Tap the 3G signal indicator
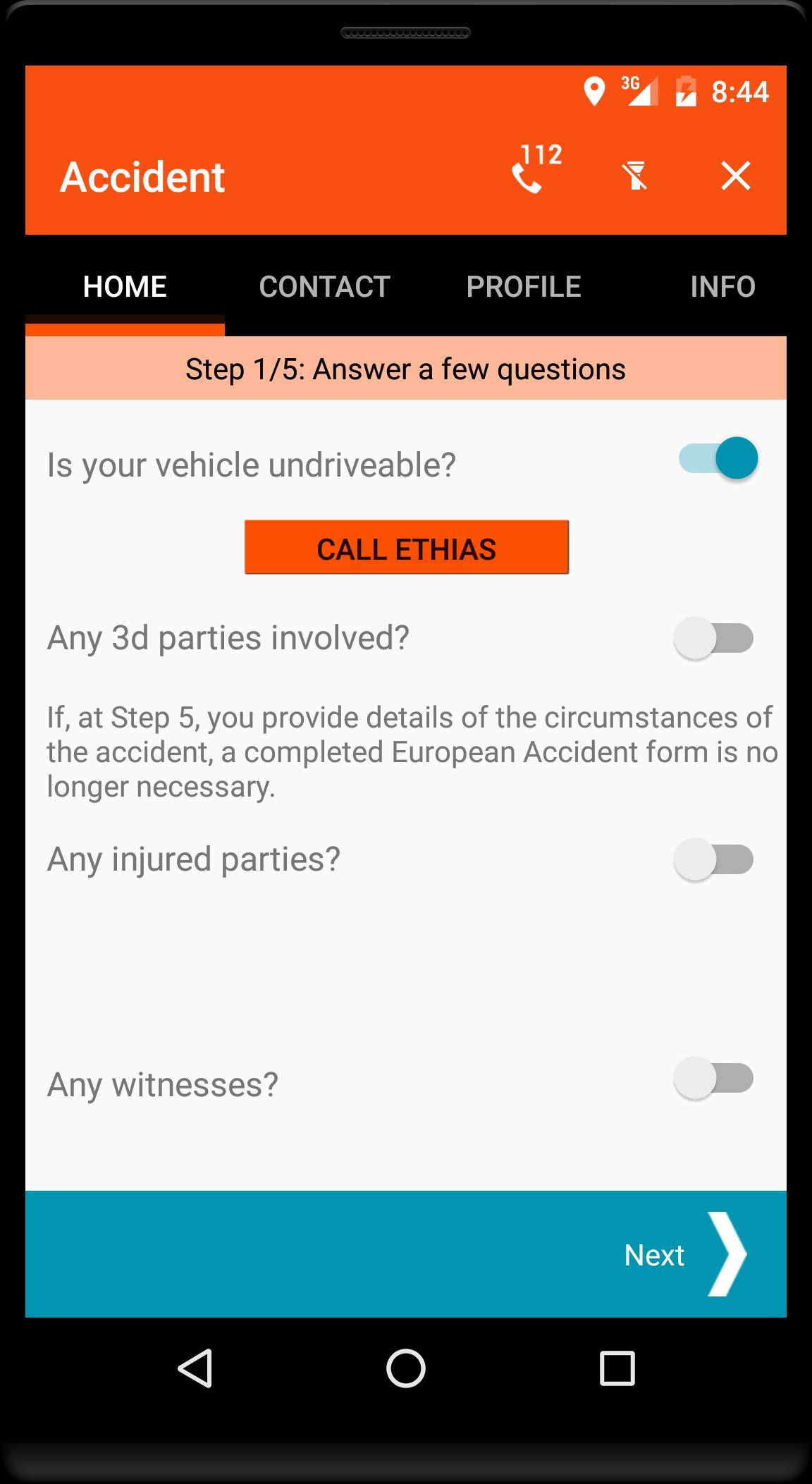Screen dimensions: 812x1484 [x=639, y=90]
